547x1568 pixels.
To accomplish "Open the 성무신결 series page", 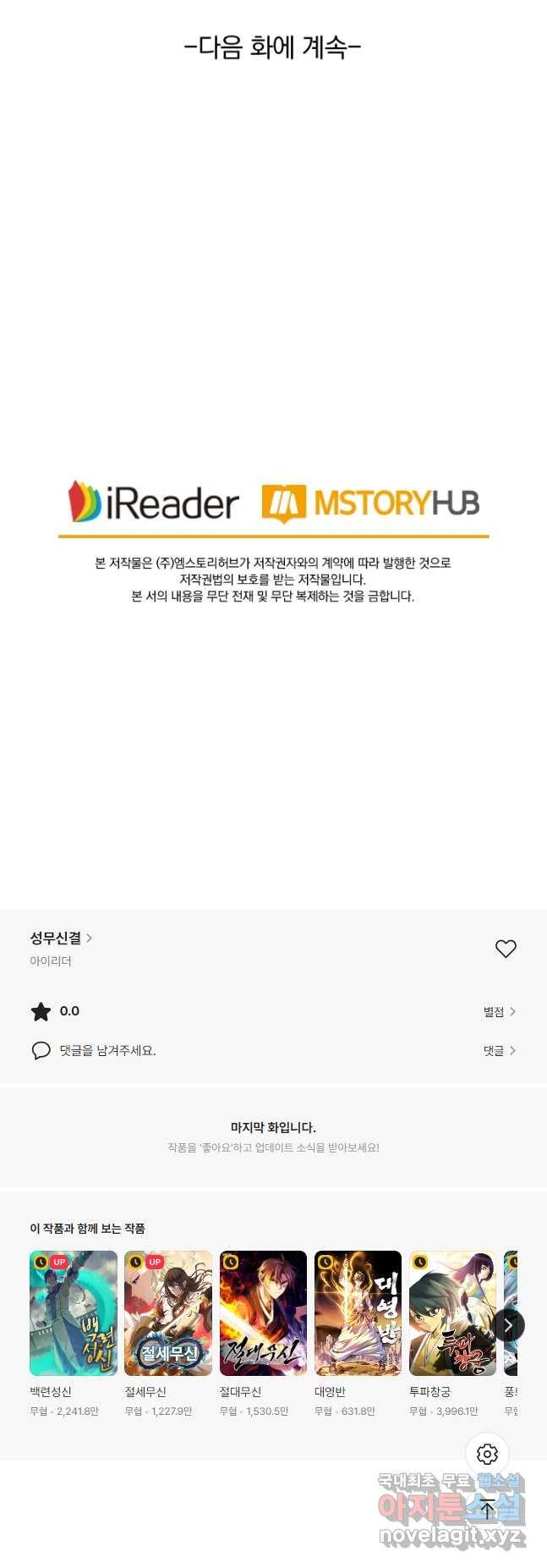I will (x=61, y=938).
